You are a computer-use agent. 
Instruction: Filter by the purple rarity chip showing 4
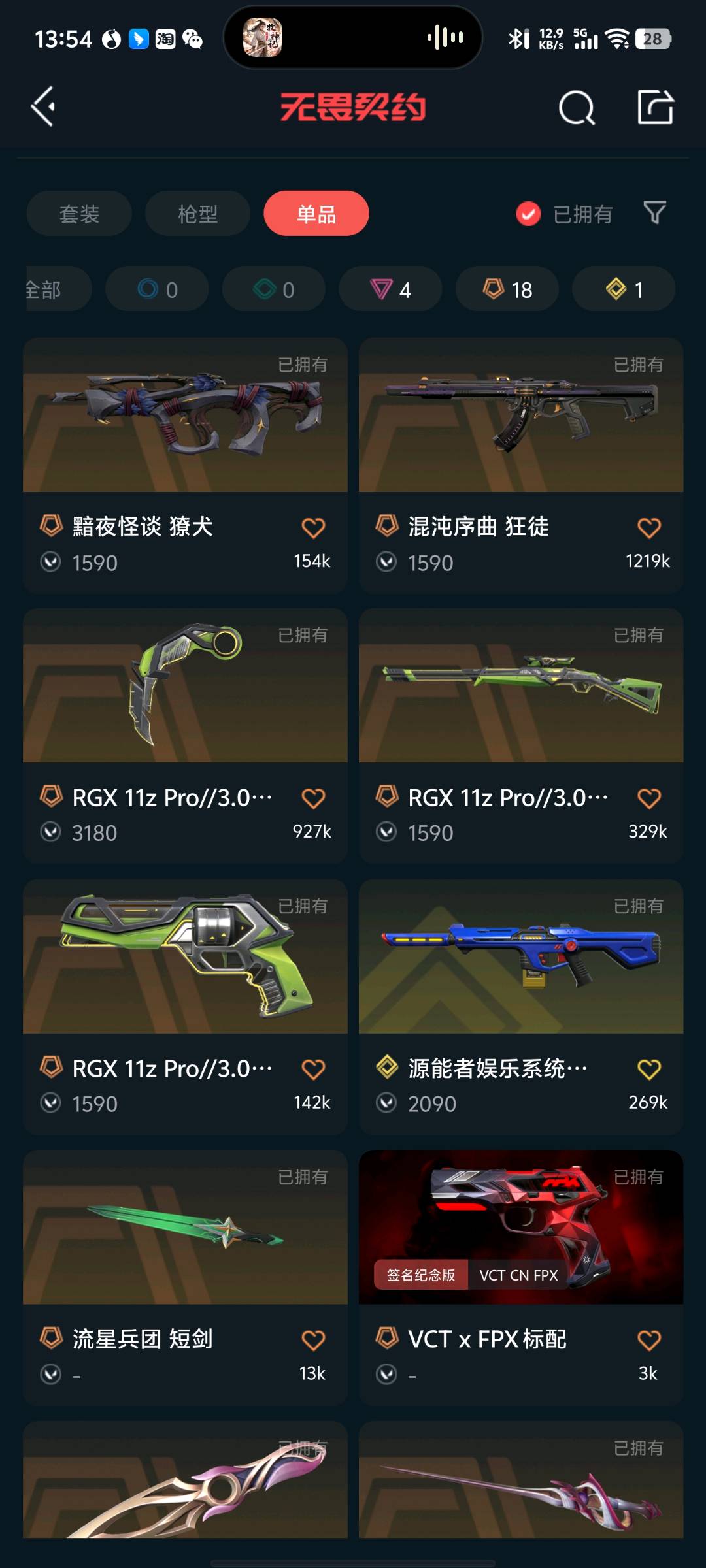[x=390, y=289]
